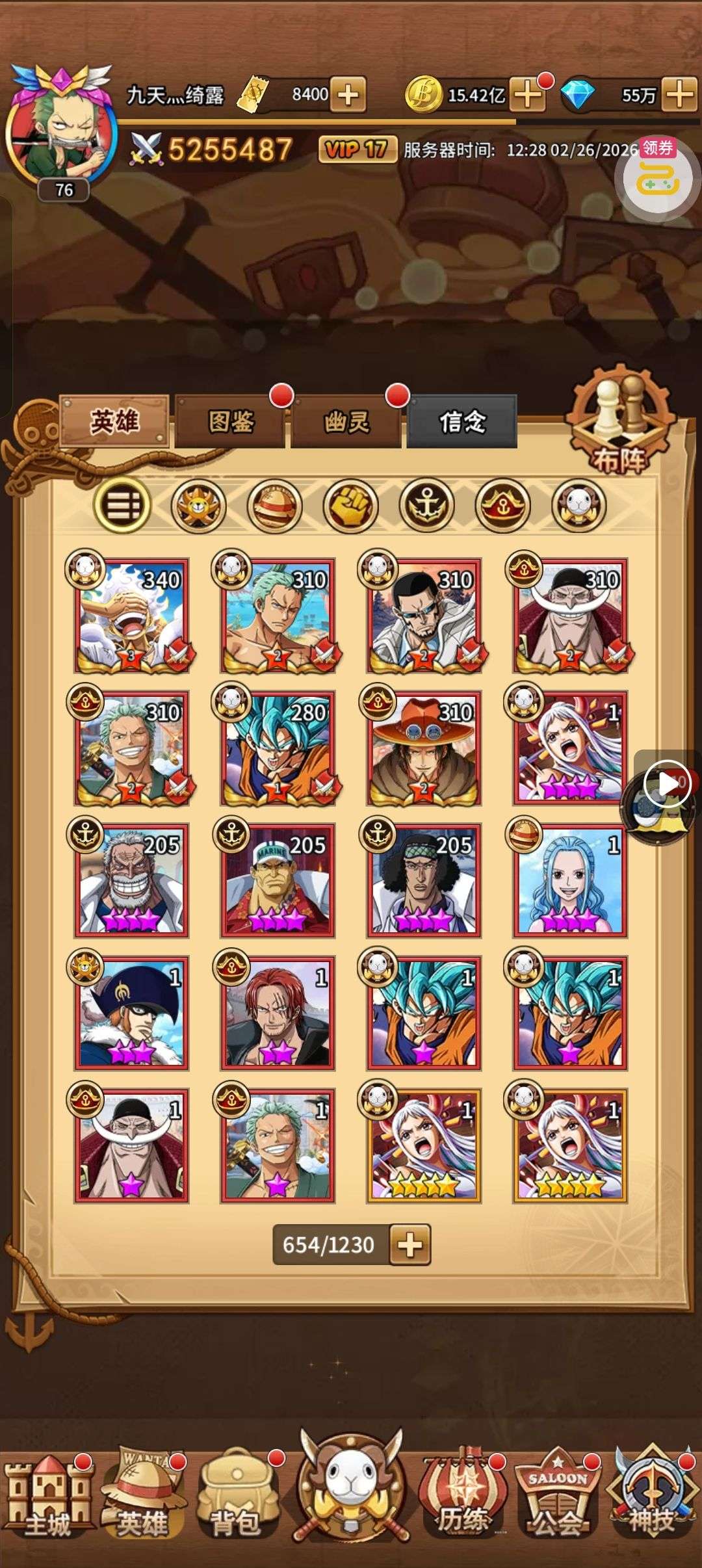Open the level 340 hero card
Image resolution: width=702 pixels, height=1568 pixels.
[131, 615]
